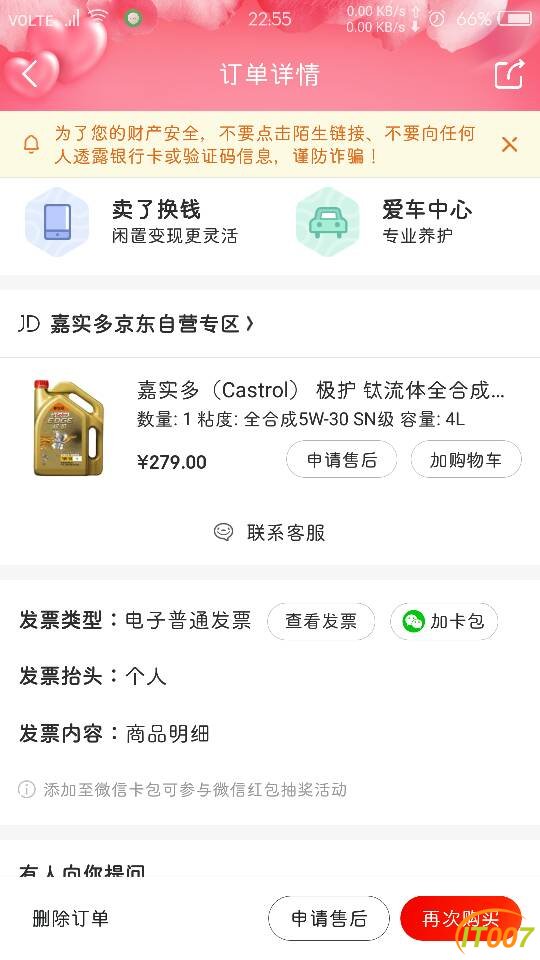Dismiss the fraud warning banner
The height and width of the screenshot is (960, 540).
pyautogui.click(x=509, y=144)
